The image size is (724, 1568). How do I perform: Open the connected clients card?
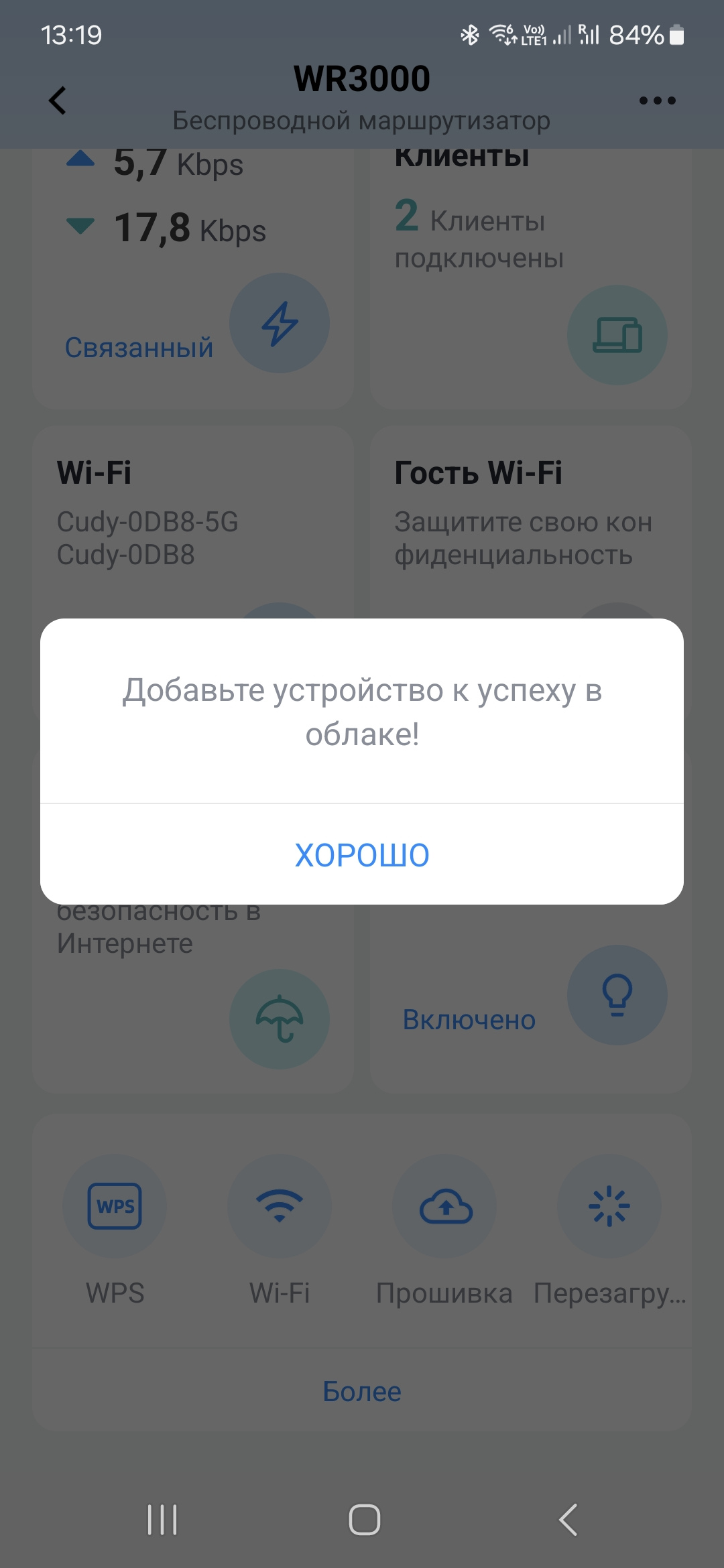click(x=530, y=281)
